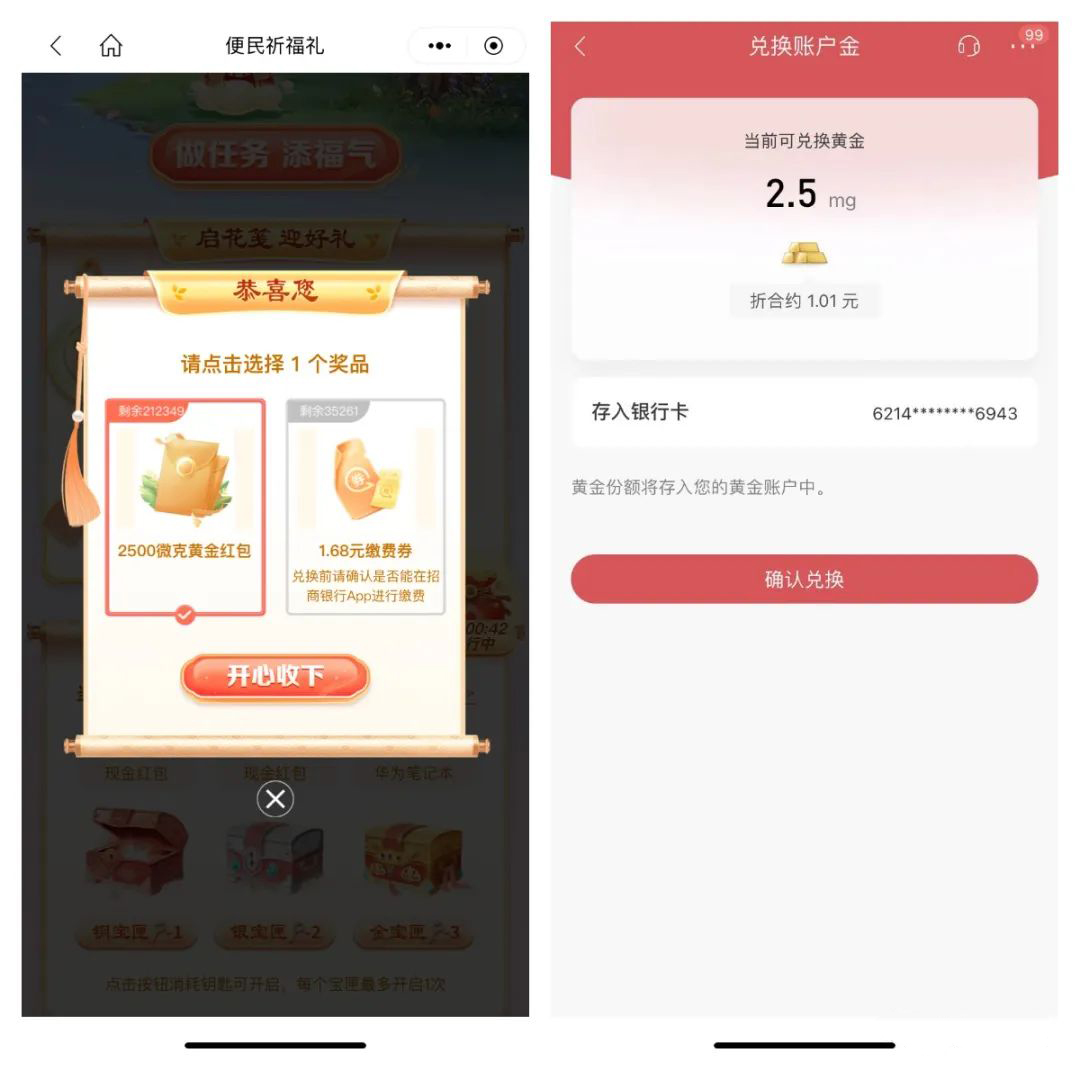
Task: Confirm with the 确认兑换 button
Action: [804, 579]
